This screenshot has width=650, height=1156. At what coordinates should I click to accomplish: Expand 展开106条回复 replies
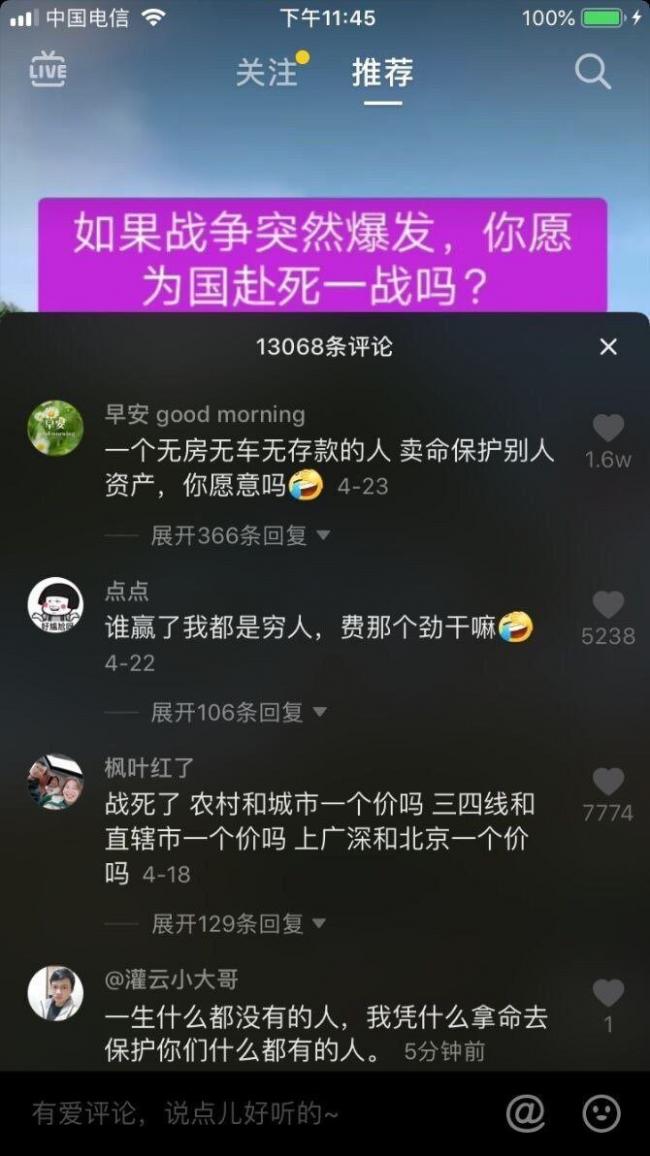pos(238,712)
